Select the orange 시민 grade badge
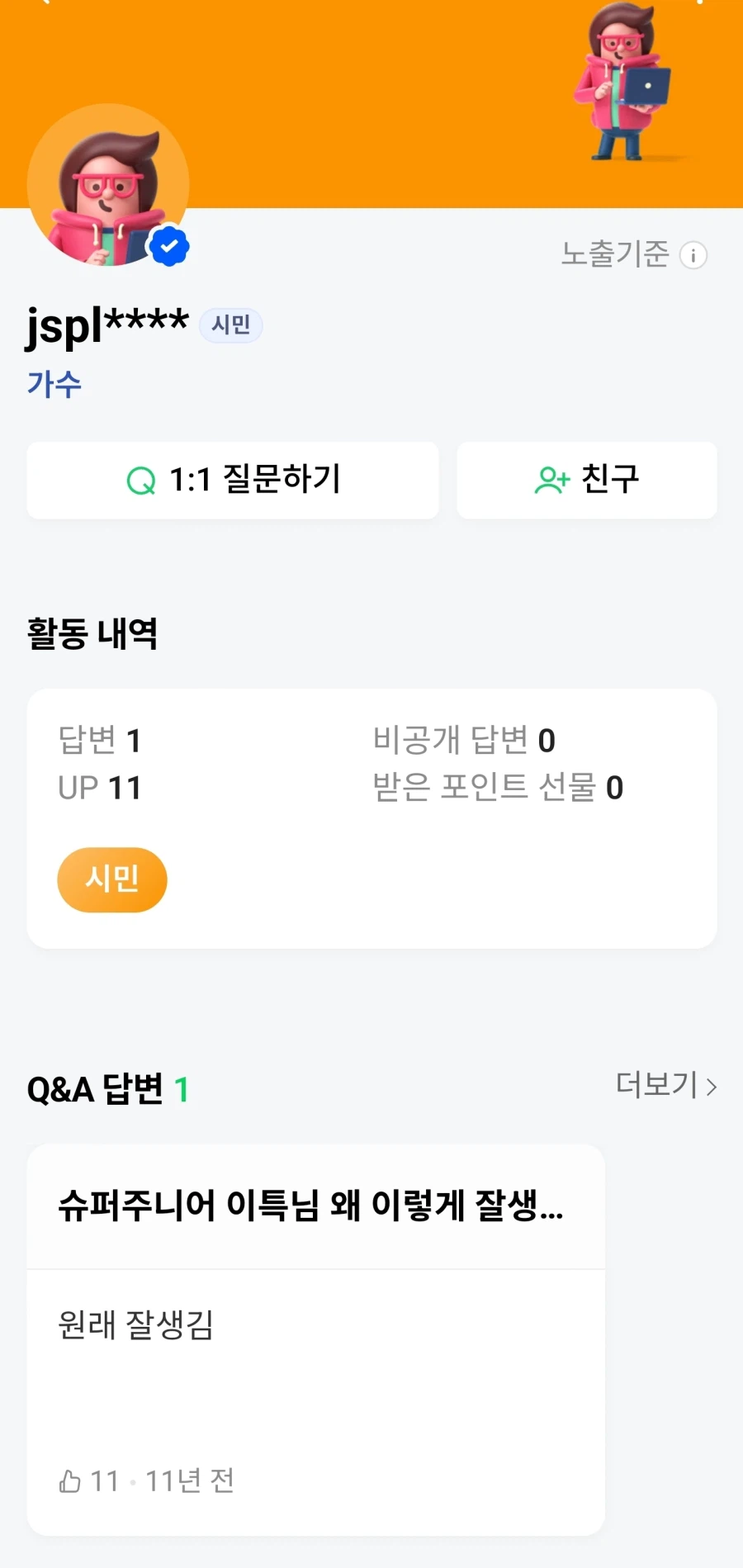The width and height of the screenshot is (743, 1568). click(x=112, y=880)
